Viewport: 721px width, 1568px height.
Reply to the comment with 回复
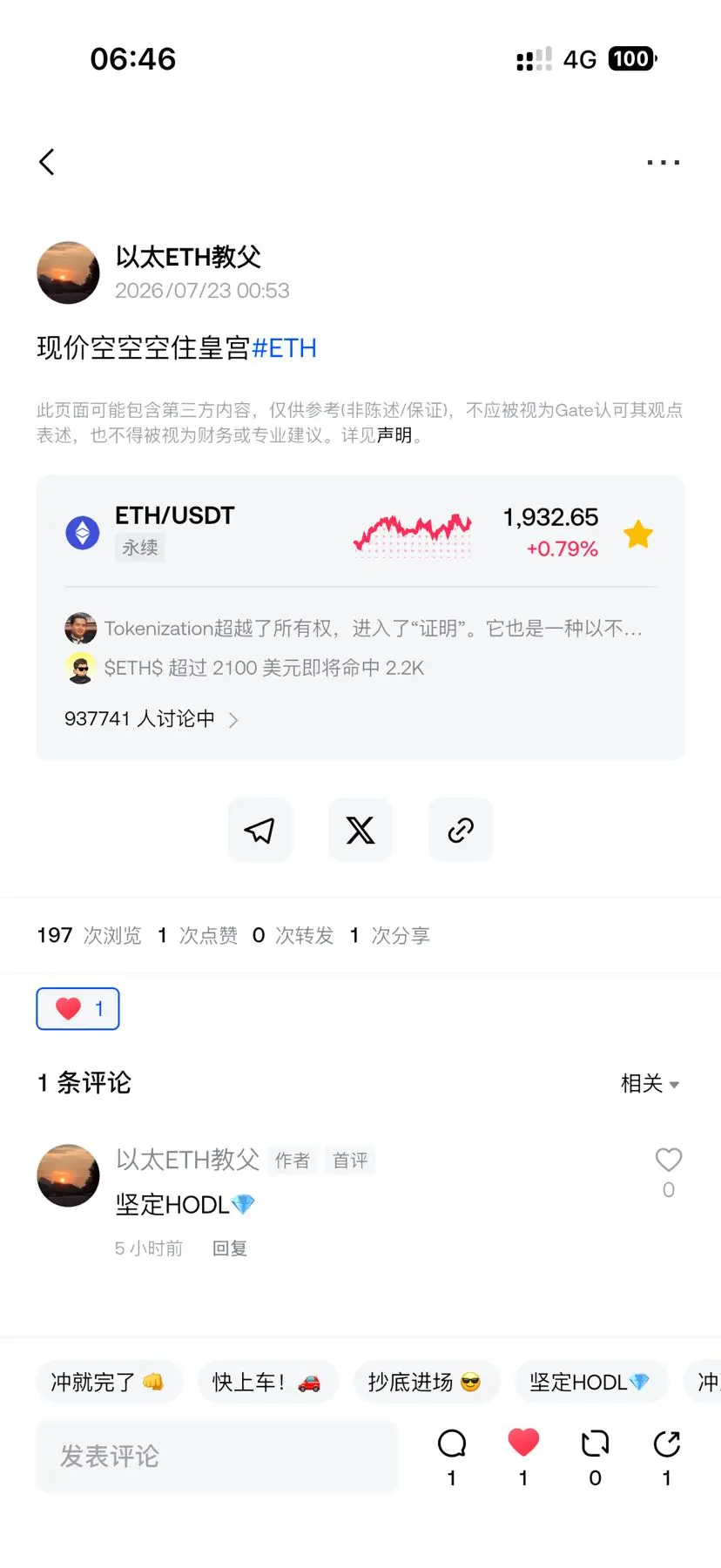[230, 1248]
